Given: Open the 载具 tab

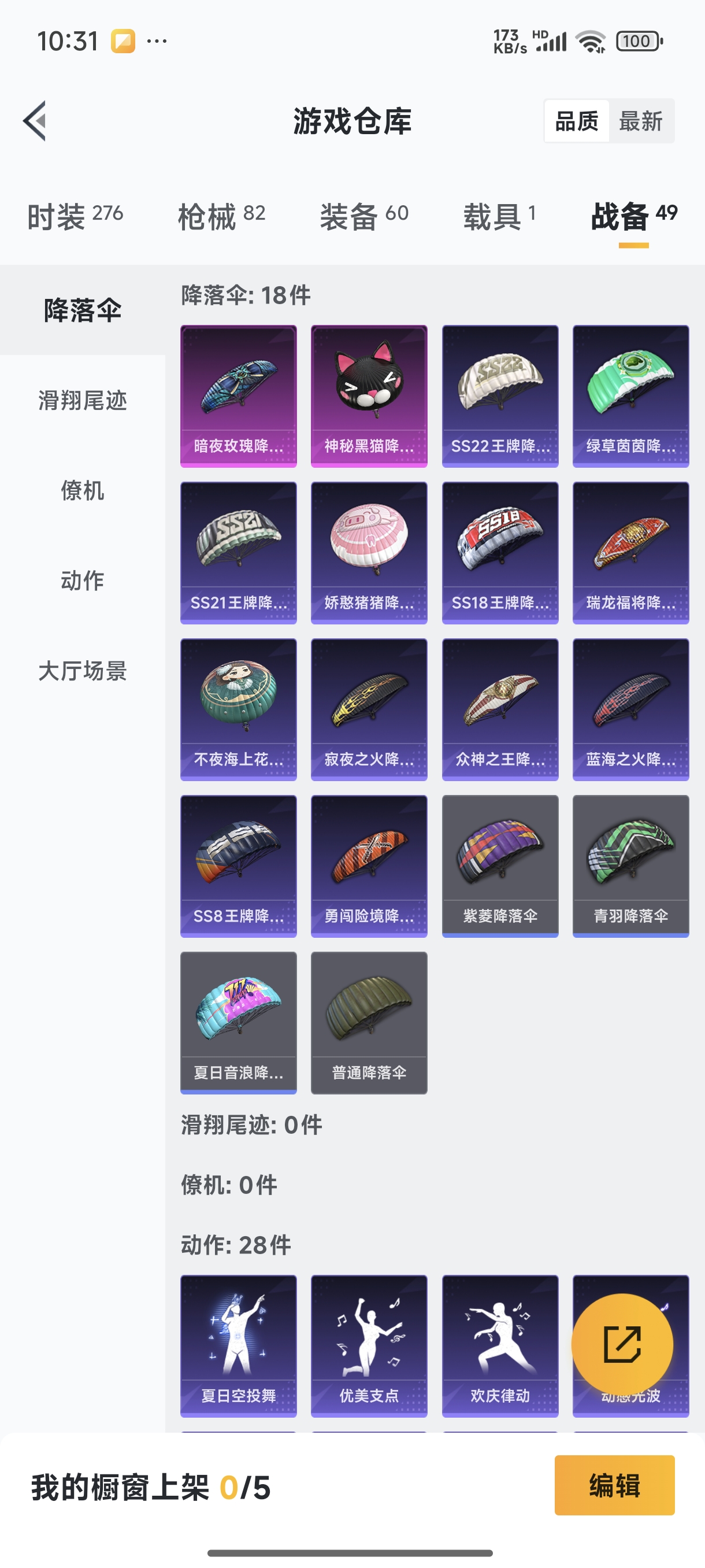Looking at the screenshot, I should (499, 216).
